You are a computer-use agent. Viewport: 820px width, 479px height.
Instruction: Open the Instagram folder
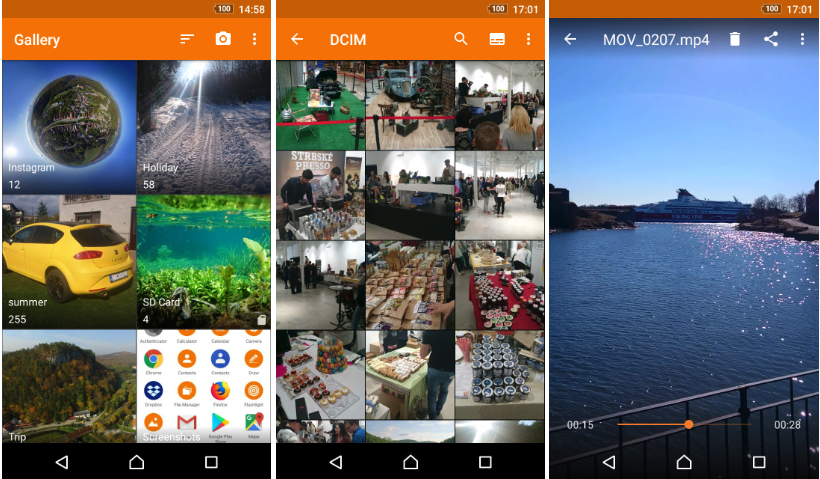point(69,126)
